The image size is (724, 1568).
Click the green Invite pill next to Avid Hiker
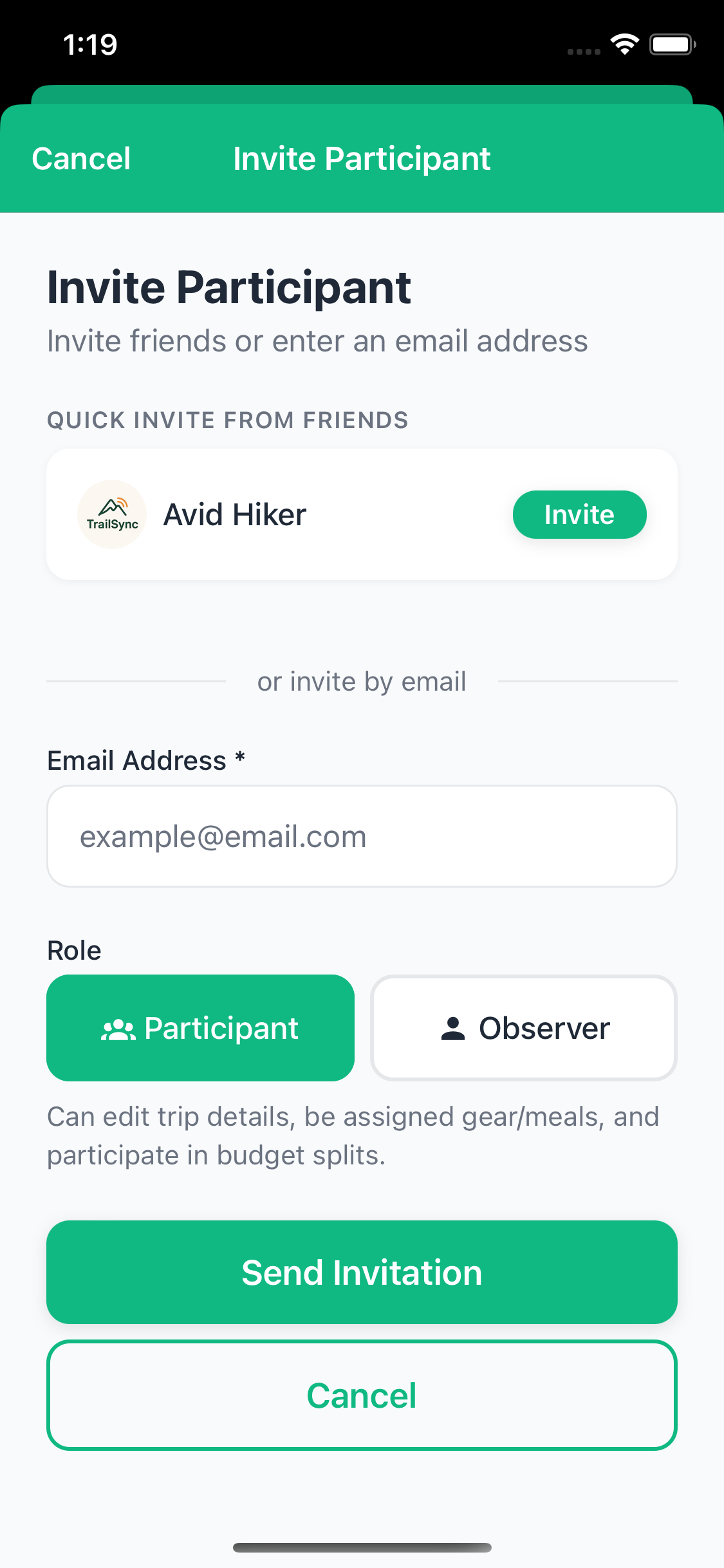tap(579, 514)
